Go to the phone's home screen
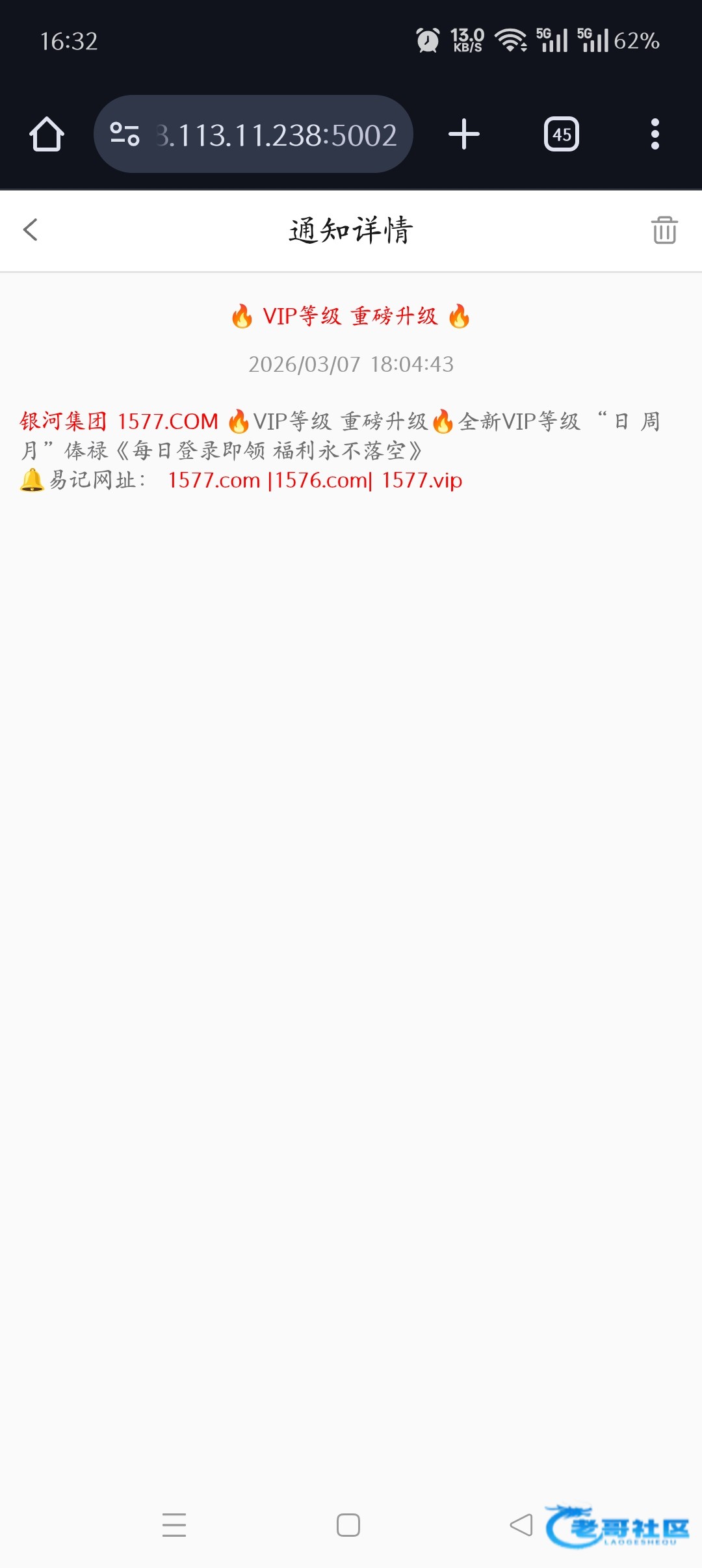Screen dimensions: 702x1568 click(348, 1525)
